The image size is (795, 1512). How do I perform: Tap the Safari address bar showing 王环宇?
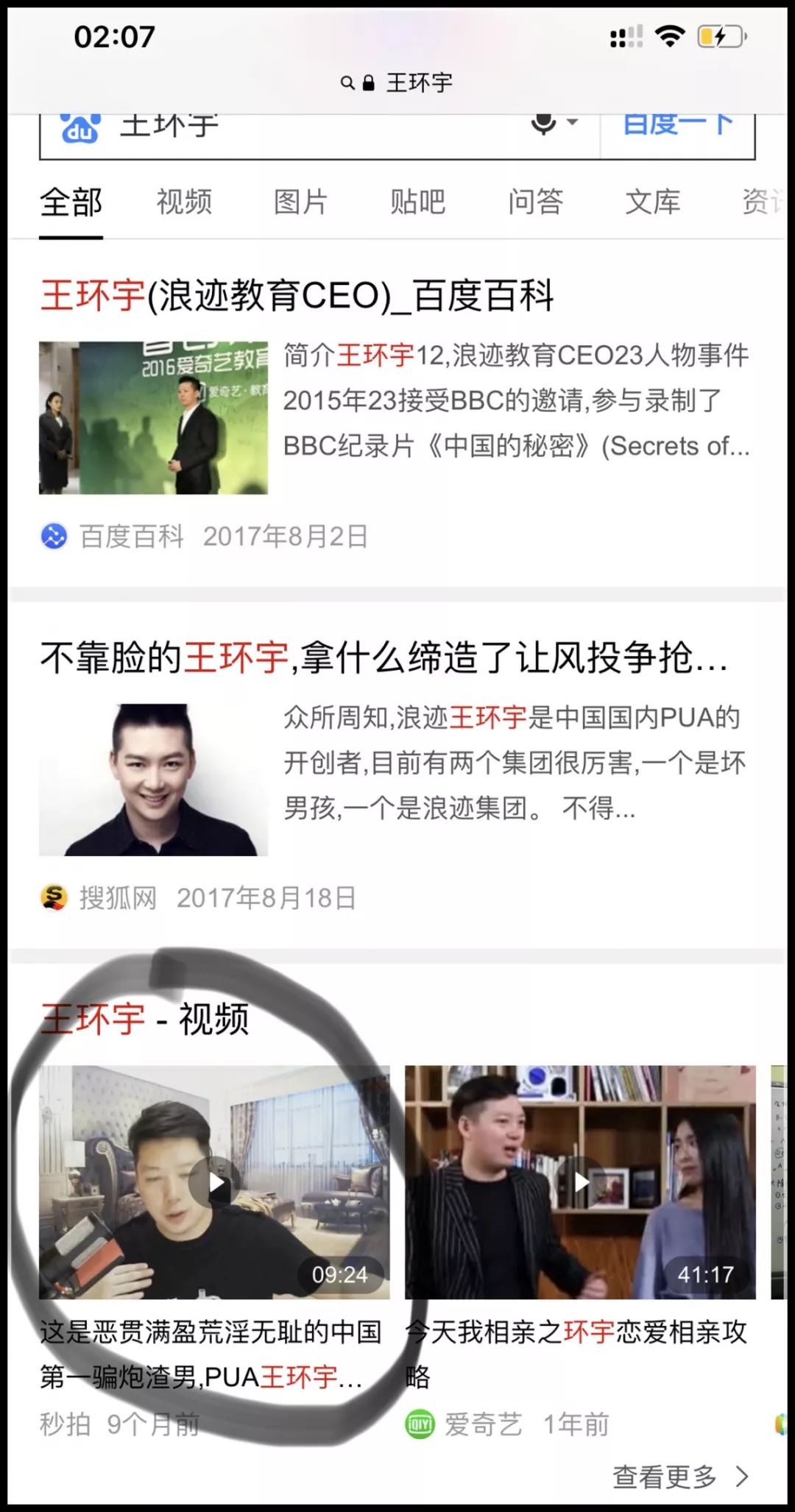(397, 82)
